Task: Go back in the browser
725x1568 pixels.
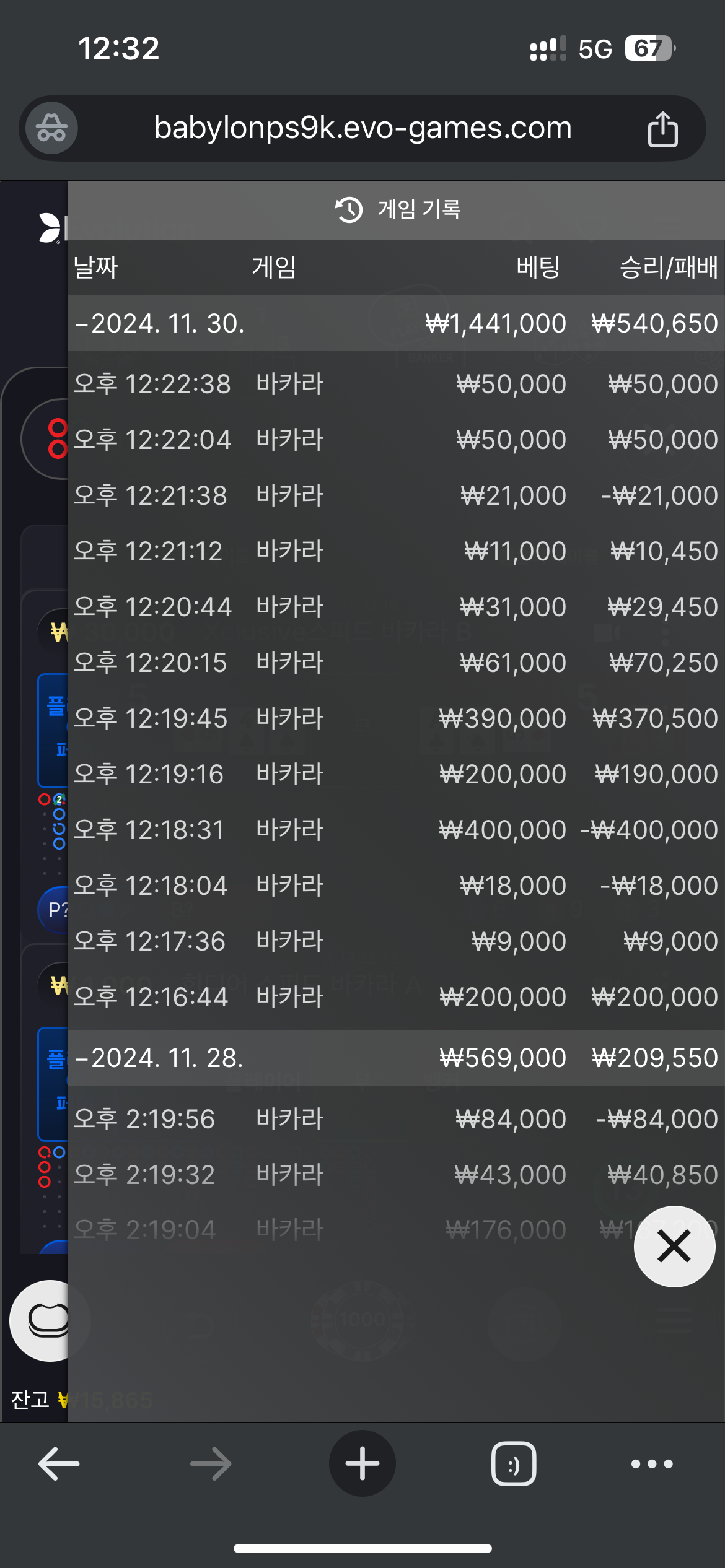Action: [59, 1464]
